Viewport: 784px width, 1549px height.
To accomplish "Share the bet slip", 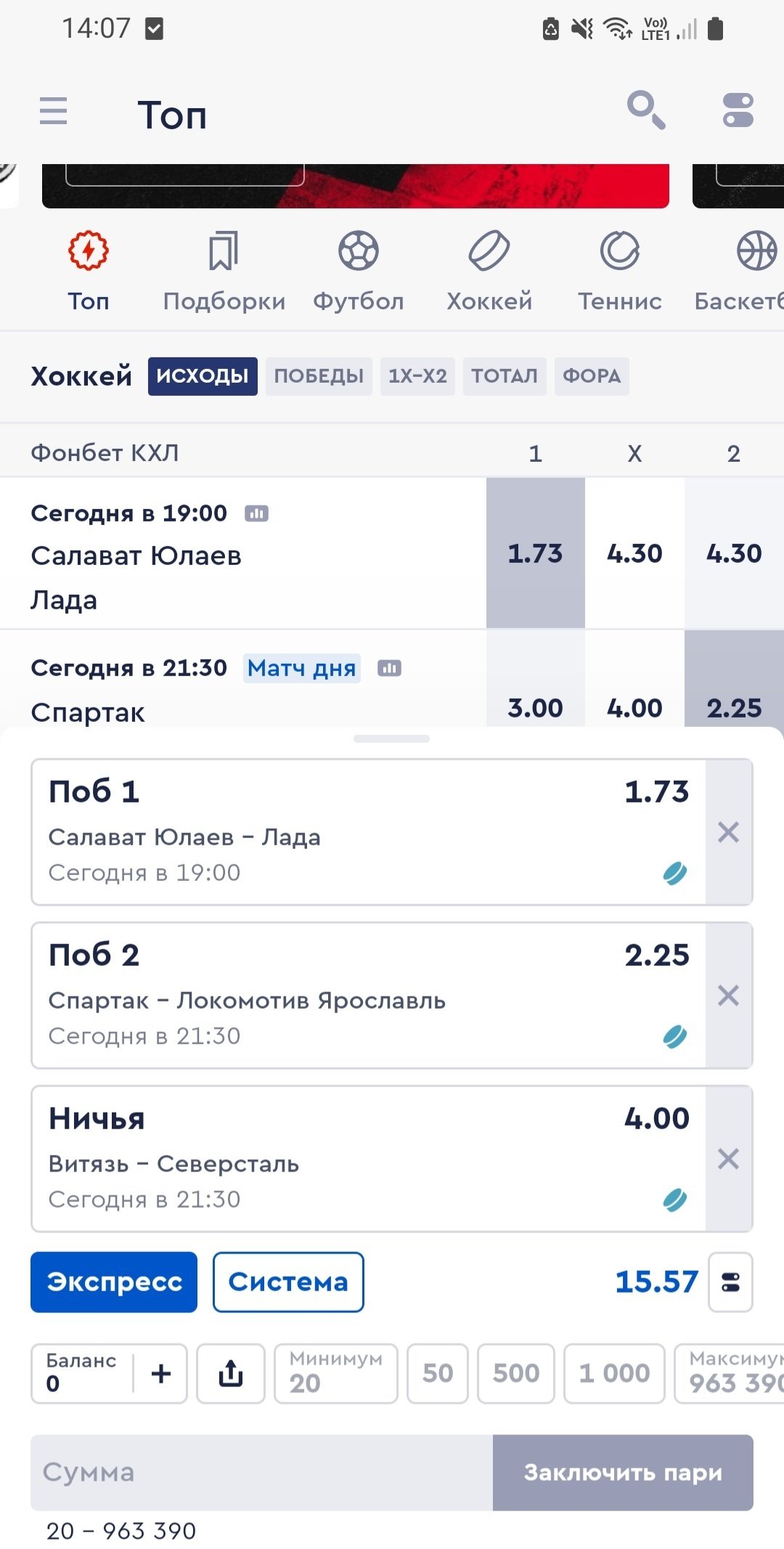I will pyautogui.click(x=231, y=1373).
